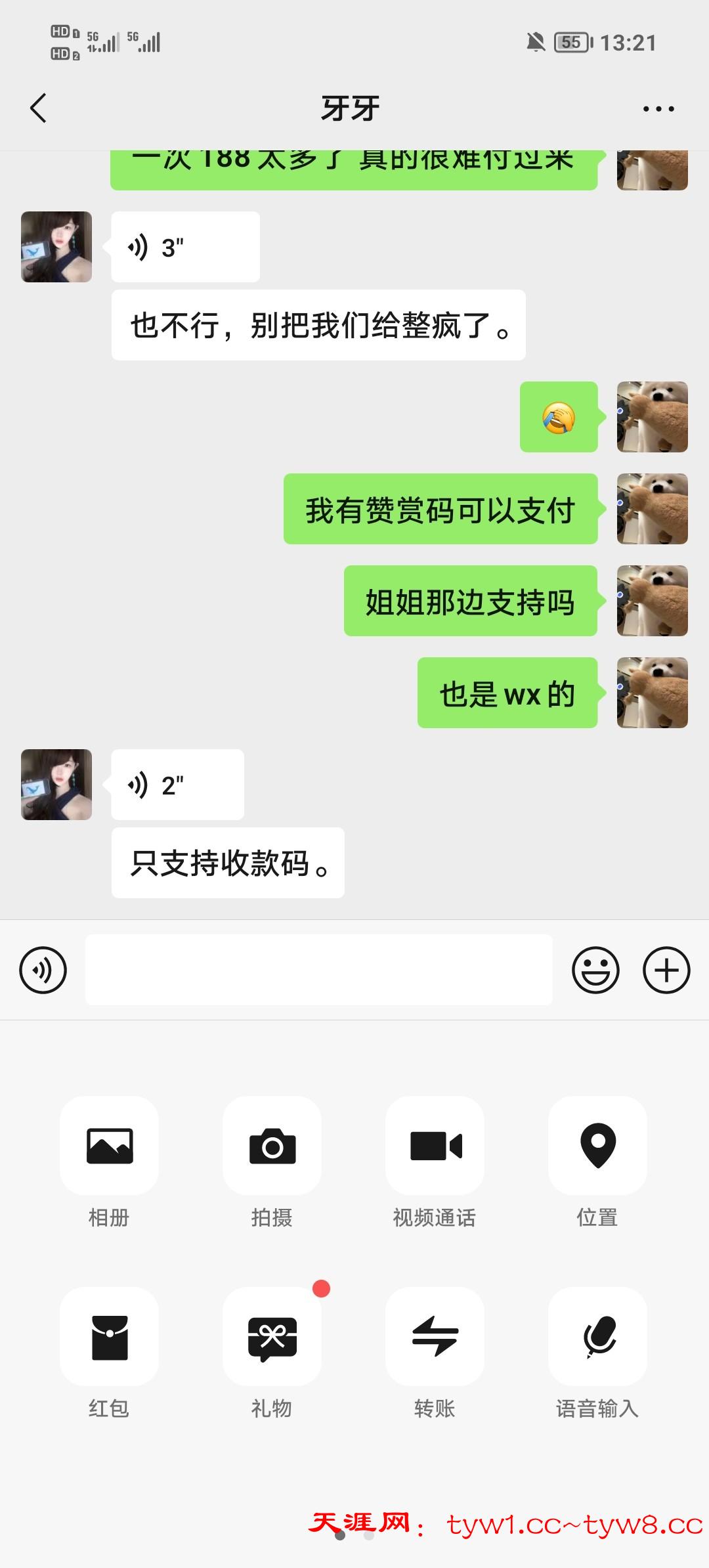Play the 2-second voice message above 只支持收款码
This screenshot has width=709, height=1568.
pos(176,784)
